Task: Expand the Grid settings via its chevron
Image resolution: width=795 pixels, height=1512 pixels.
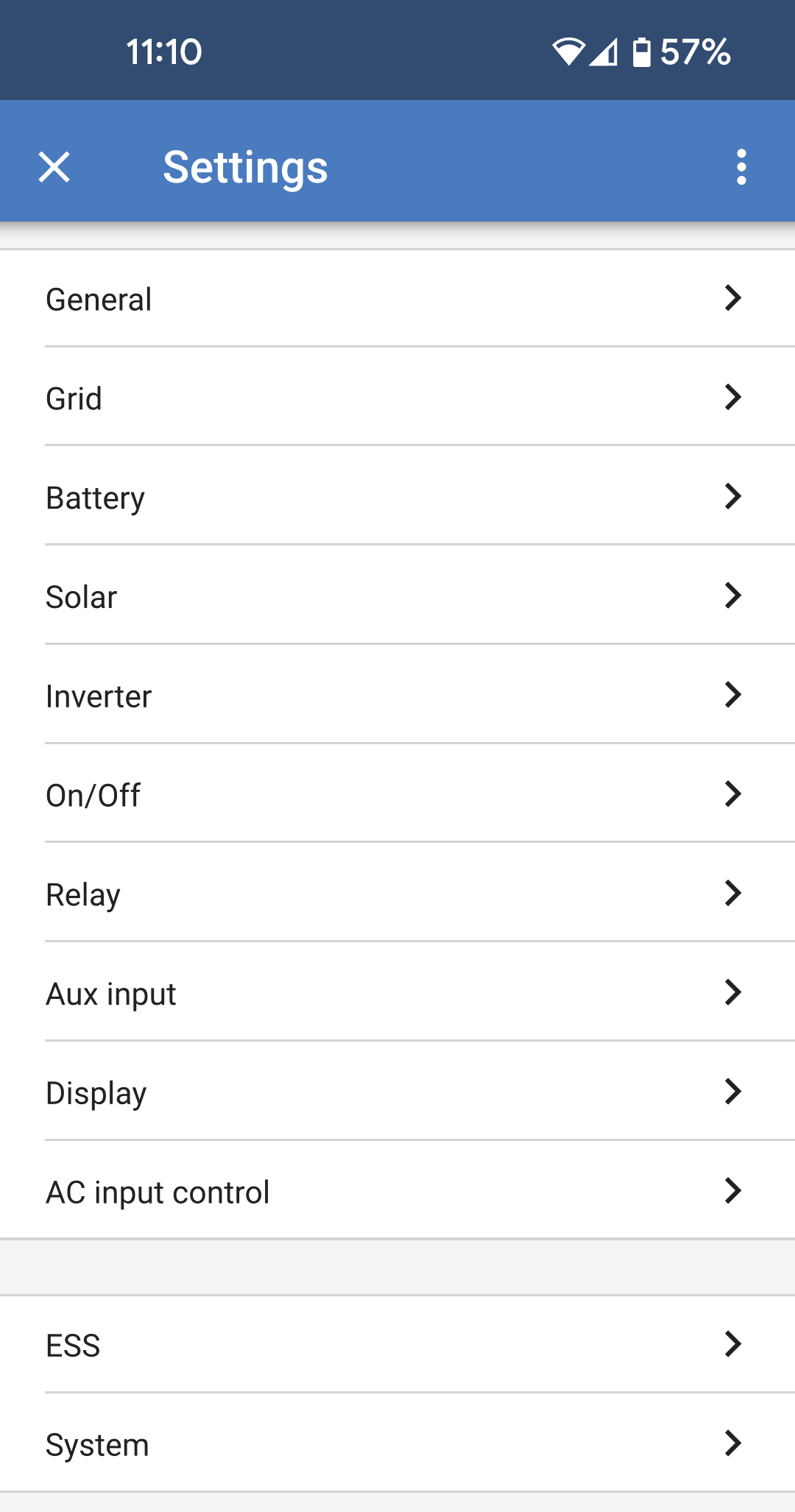Action: pos(732,398)
